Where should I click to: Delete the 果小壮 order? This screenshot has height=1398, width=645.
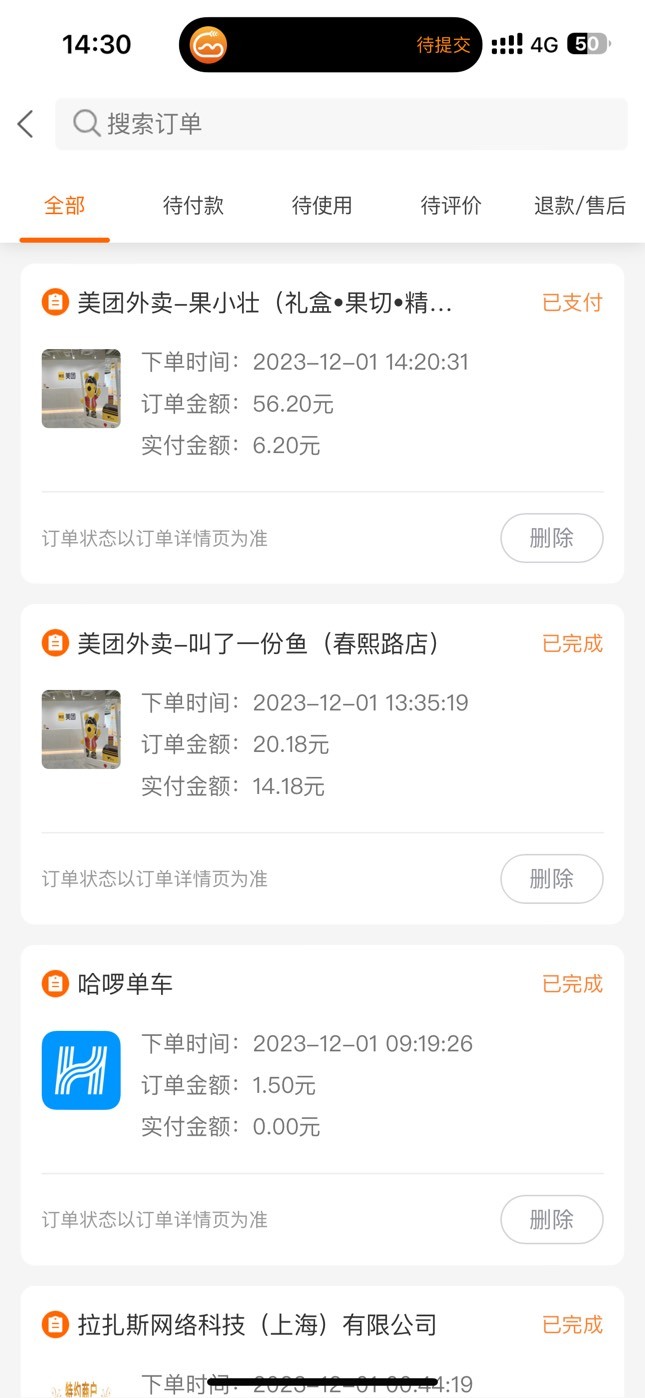(x=552, y=538)
